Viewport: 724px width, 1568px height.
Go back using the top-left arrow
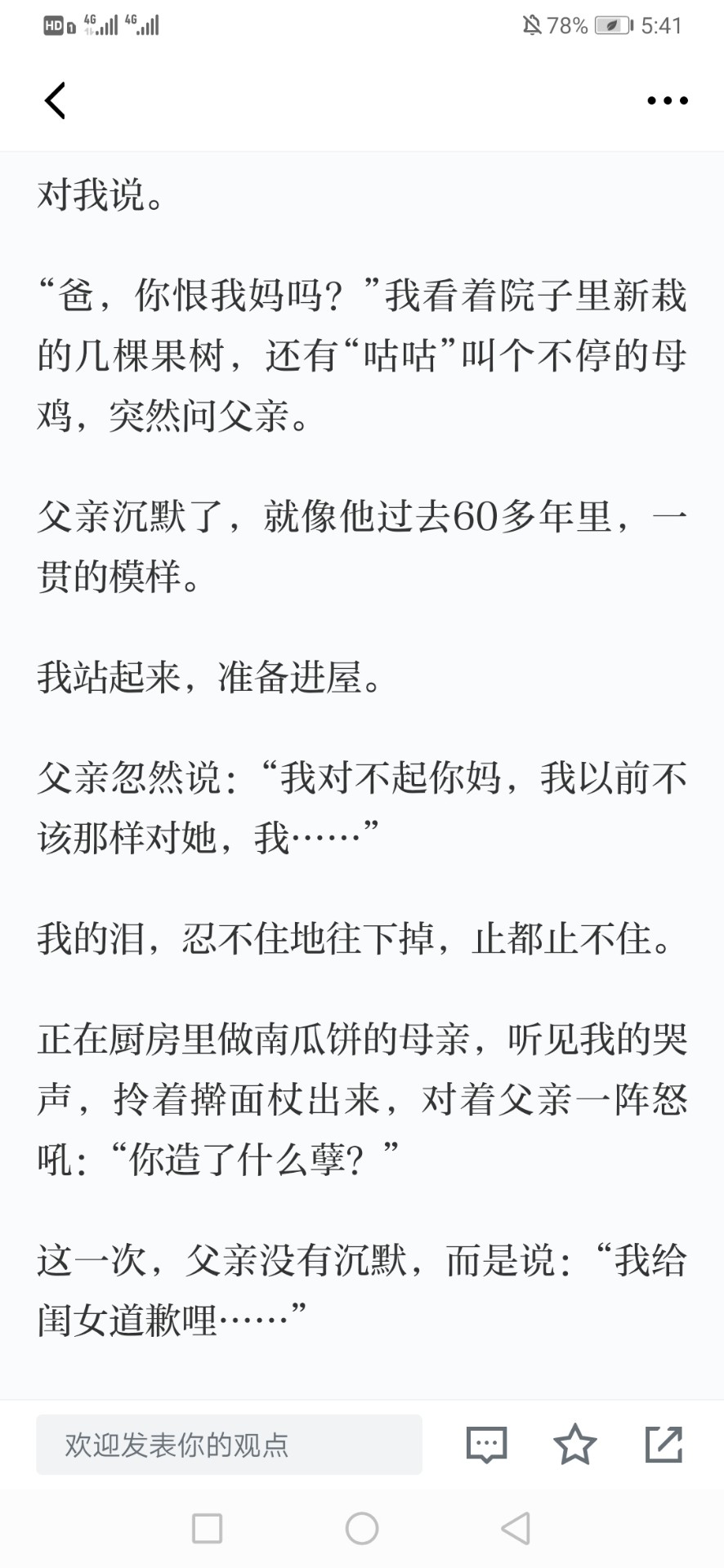pyautogui.click(x=55, y=101)
